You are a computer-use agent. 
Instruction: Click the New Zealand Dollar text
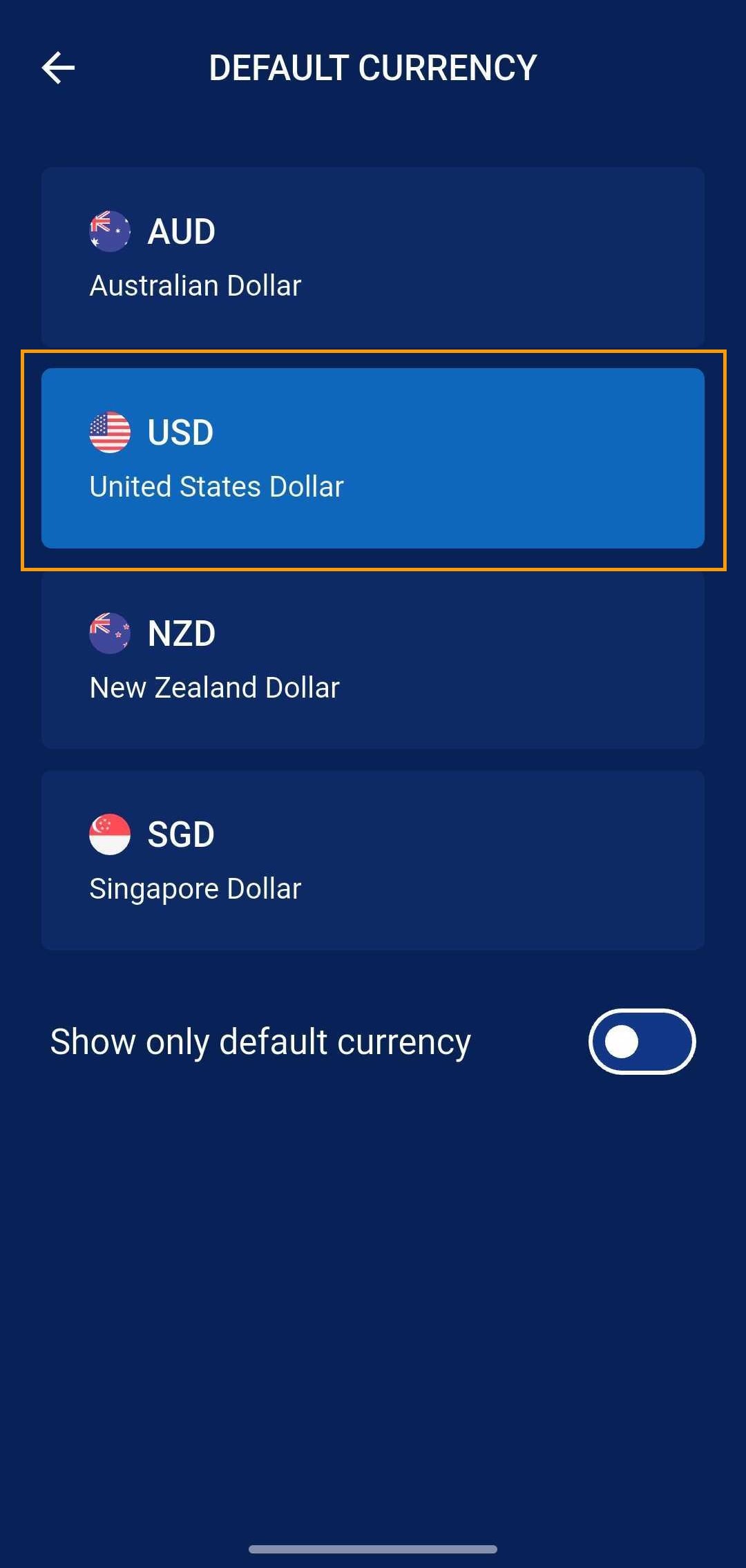click(214, 687)
